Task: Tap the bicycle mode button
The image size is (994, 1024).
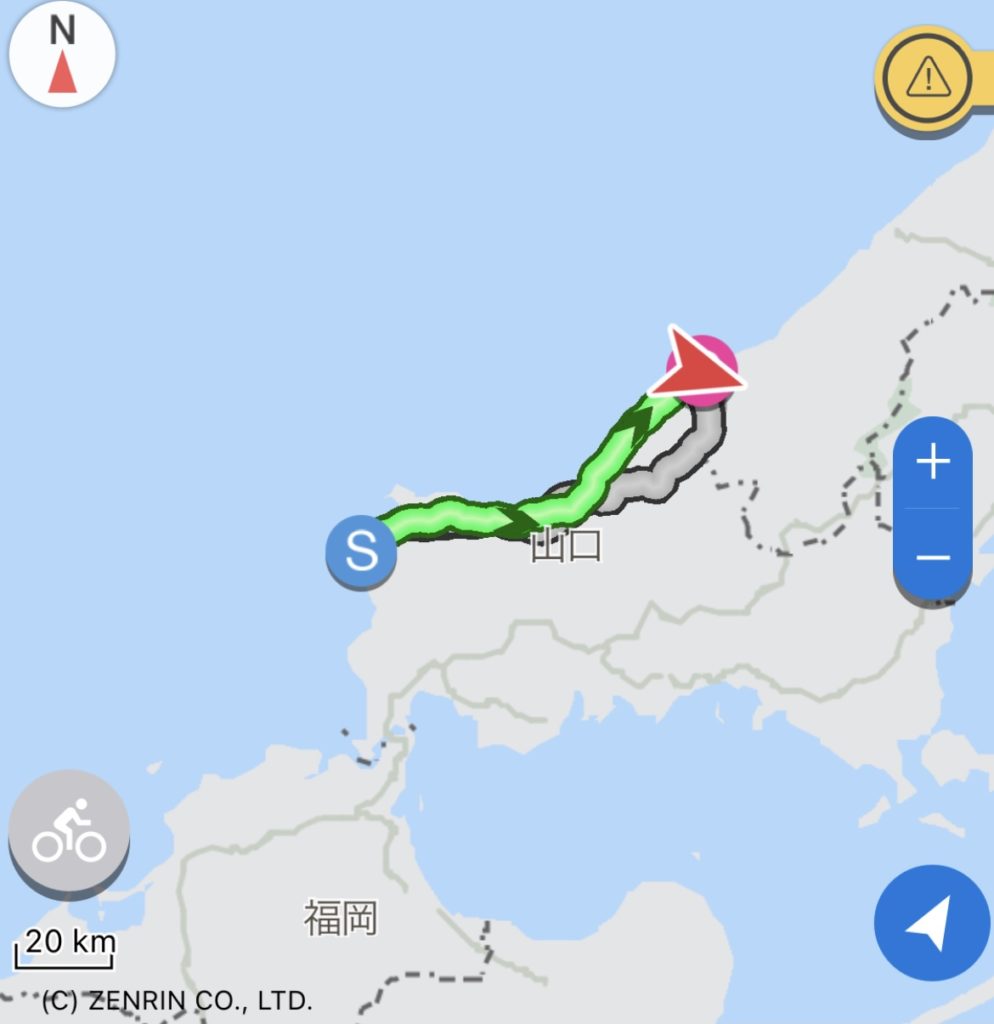Action: pyautogui.click(x=69, y=831)
